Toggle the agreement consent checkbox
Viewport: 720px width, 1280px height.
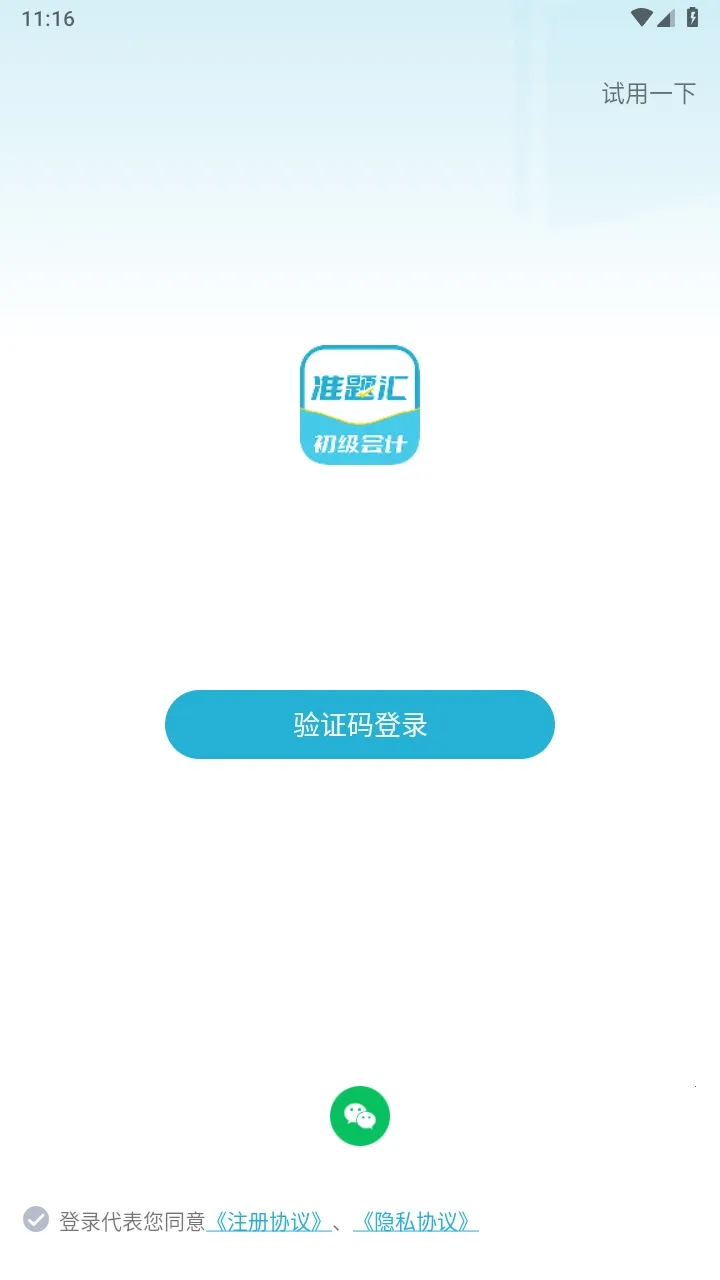36,1219
